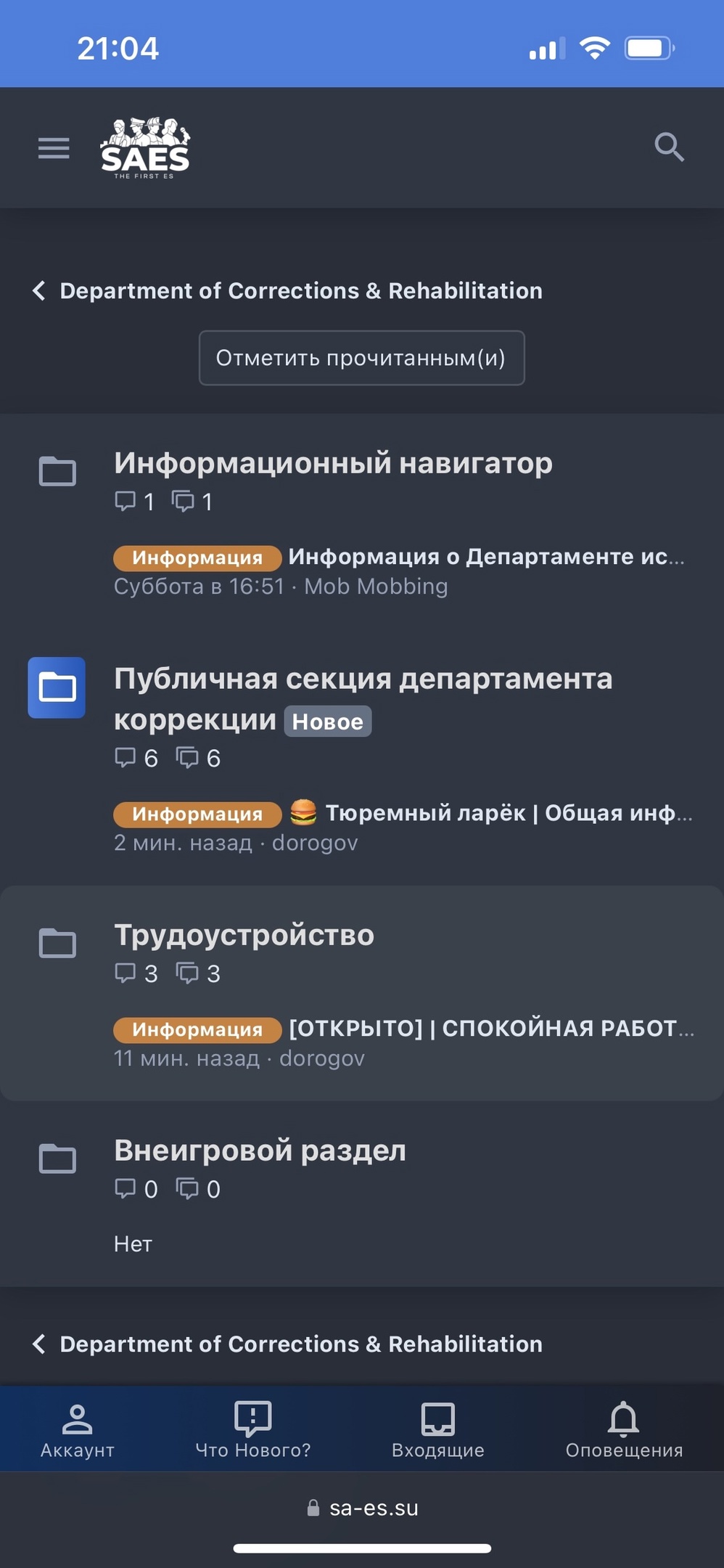Switch to Аккаунт tab

77,1430
